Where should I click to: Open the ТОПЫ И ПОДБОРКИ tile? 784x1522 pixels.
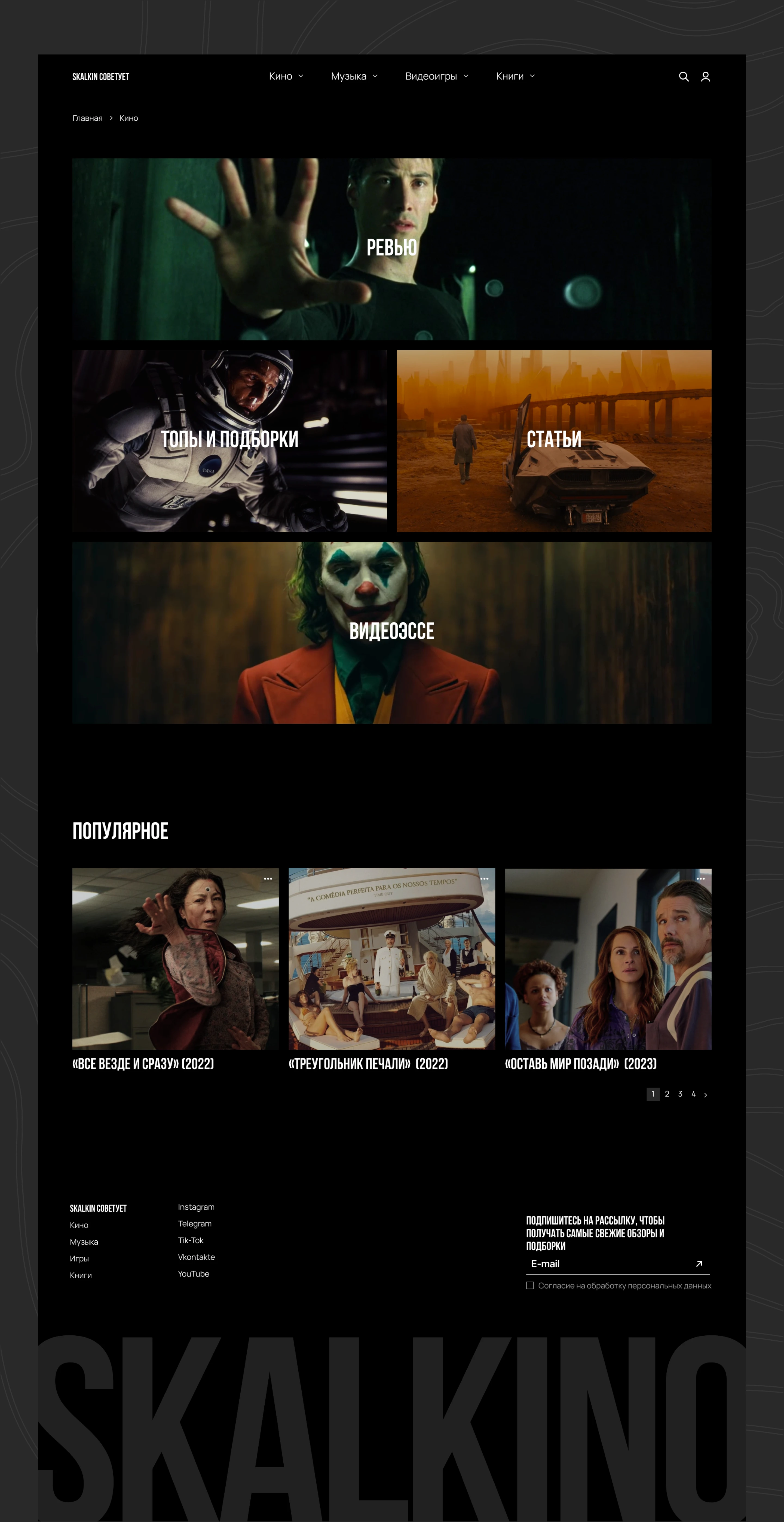pyautogui.click(x=230, y=441)
